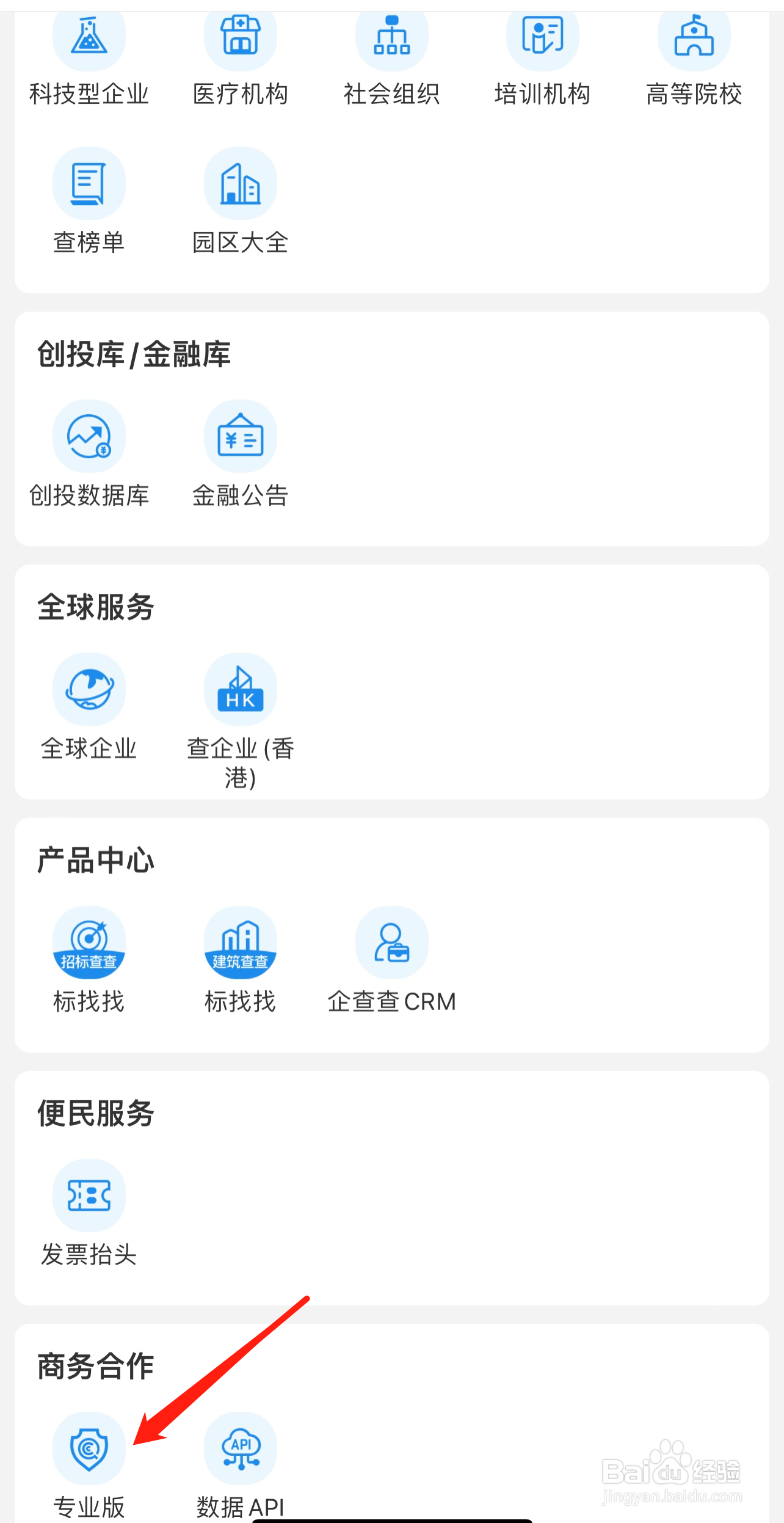Open 全球企业 search
This screenshot has width=784, height=1523.
tap(89, 707)
